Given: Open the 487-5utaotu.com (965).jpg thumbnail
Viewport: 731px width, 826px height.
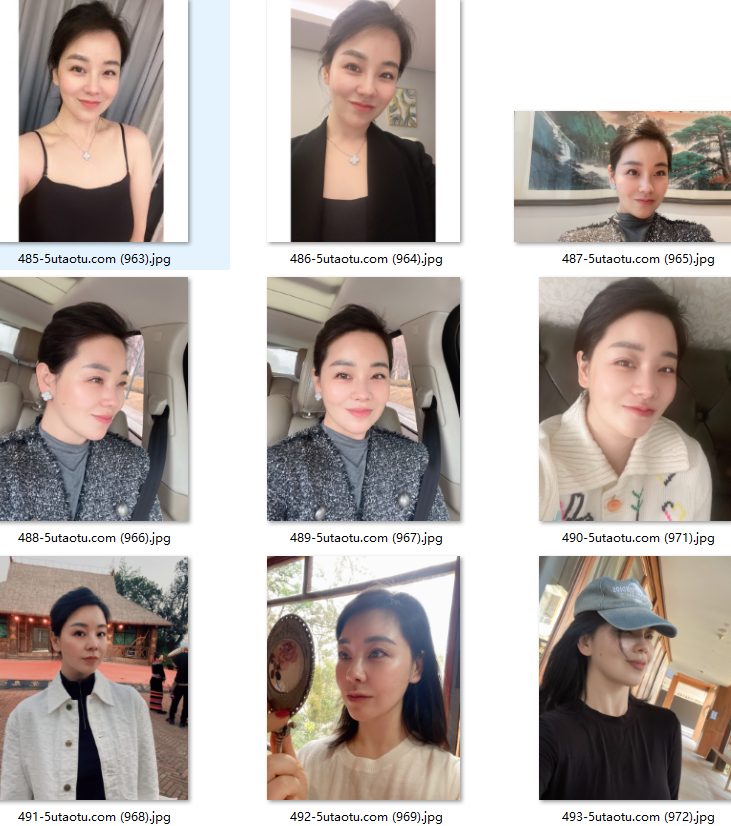Looking at the screenshot, I should pos(622,177).
